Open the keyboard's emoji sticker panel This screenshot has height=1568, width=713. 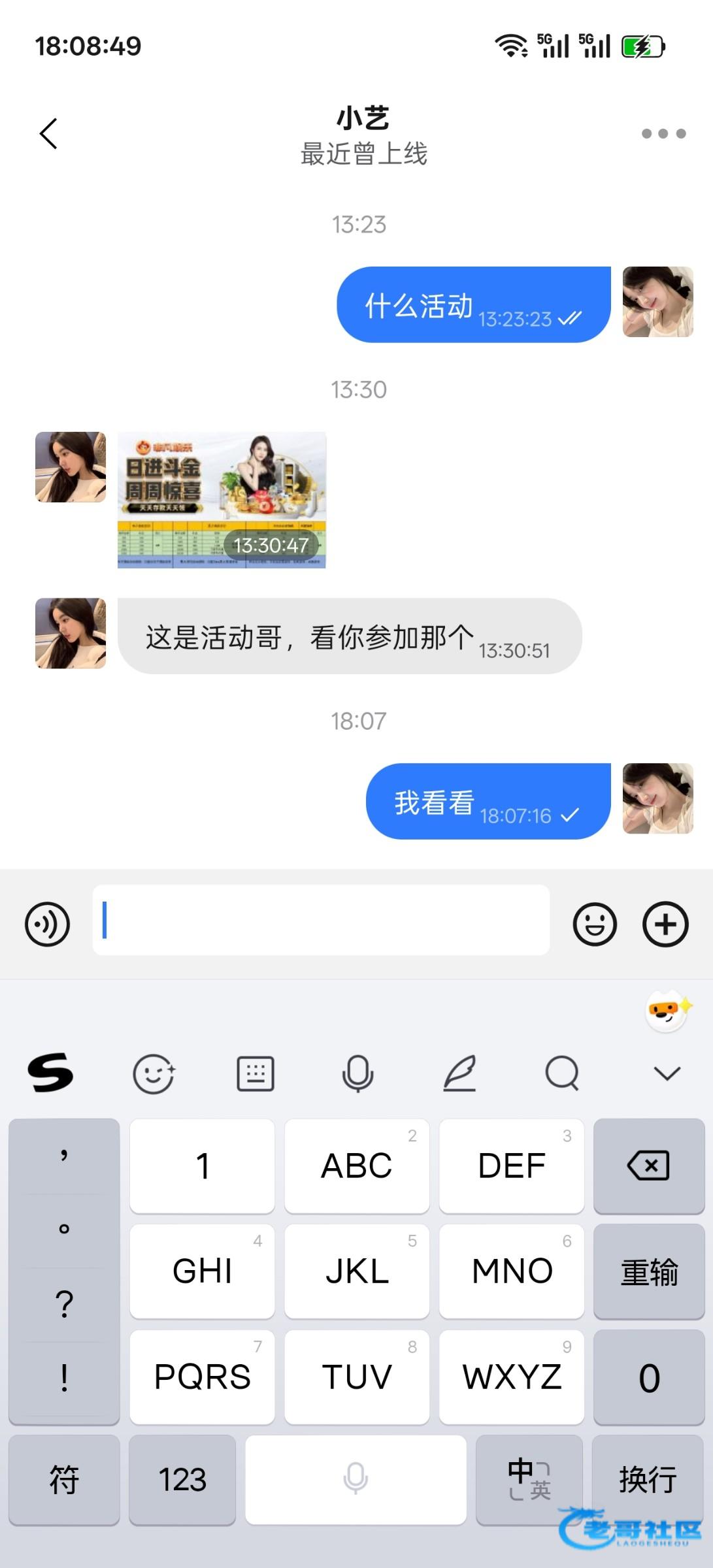coord(154,1073)
